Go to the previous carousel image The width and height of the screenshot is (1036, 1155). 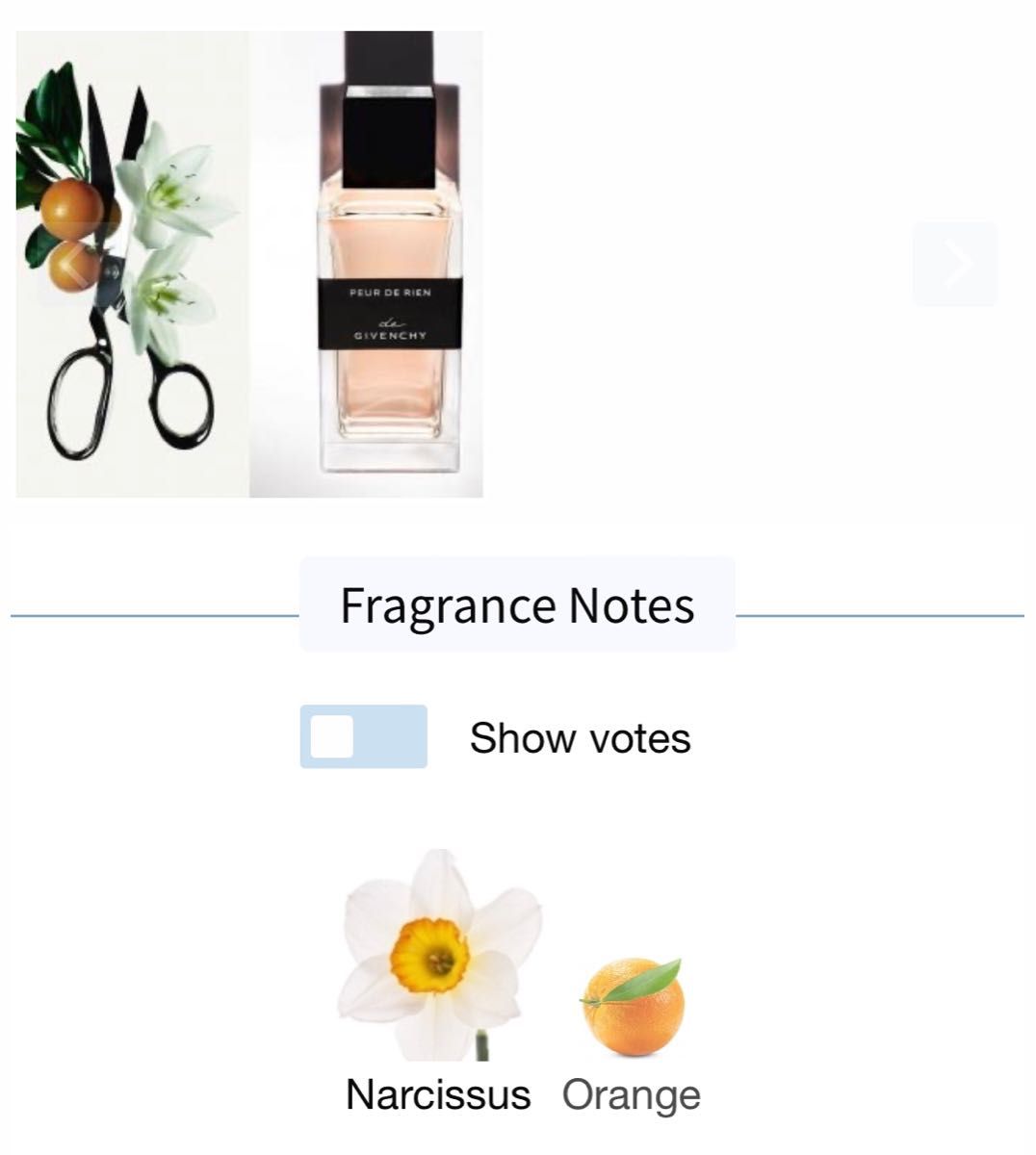point(77,265)
